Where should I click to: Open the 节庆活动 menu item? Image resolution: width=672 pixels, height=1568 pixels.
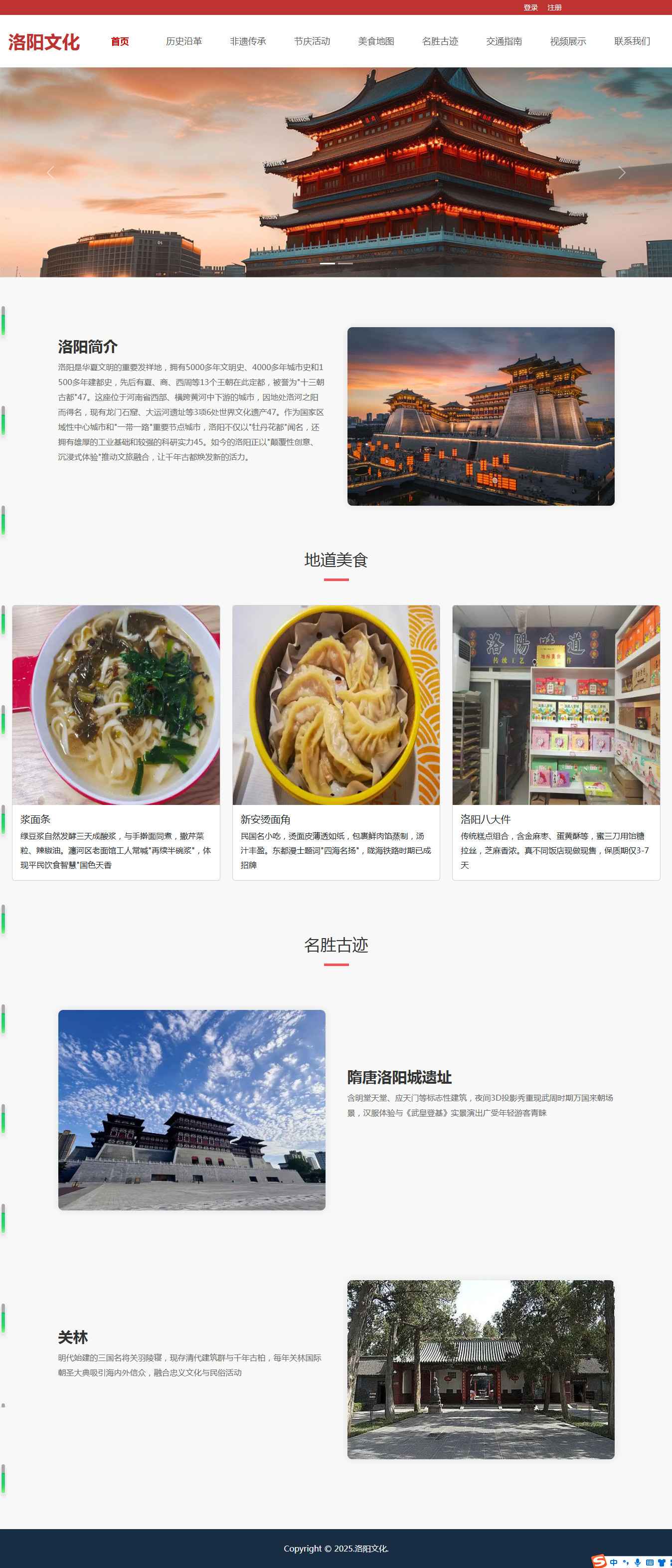click(312, 41)
